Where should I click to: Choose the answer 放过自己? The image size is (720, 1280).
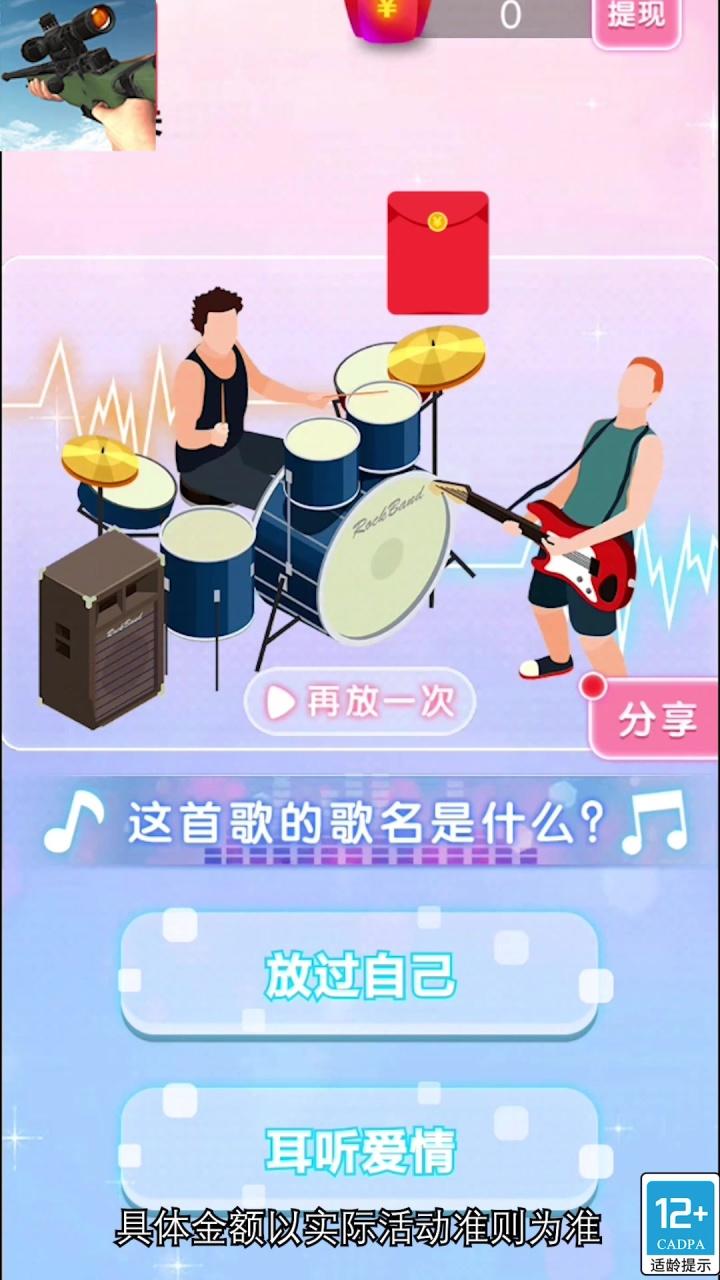[360, 975]
